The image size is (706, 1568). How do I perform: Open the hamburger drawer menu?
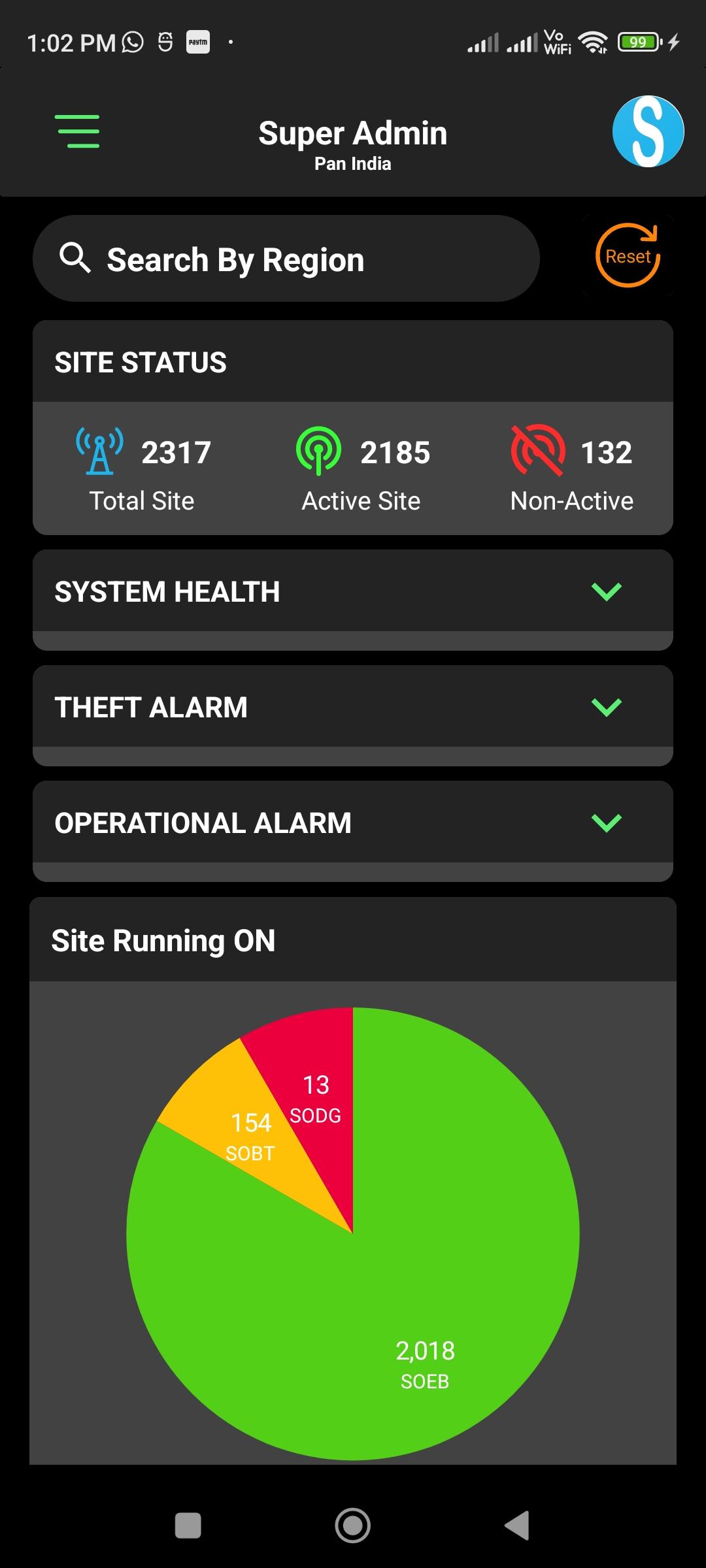[x=77, y=131]
